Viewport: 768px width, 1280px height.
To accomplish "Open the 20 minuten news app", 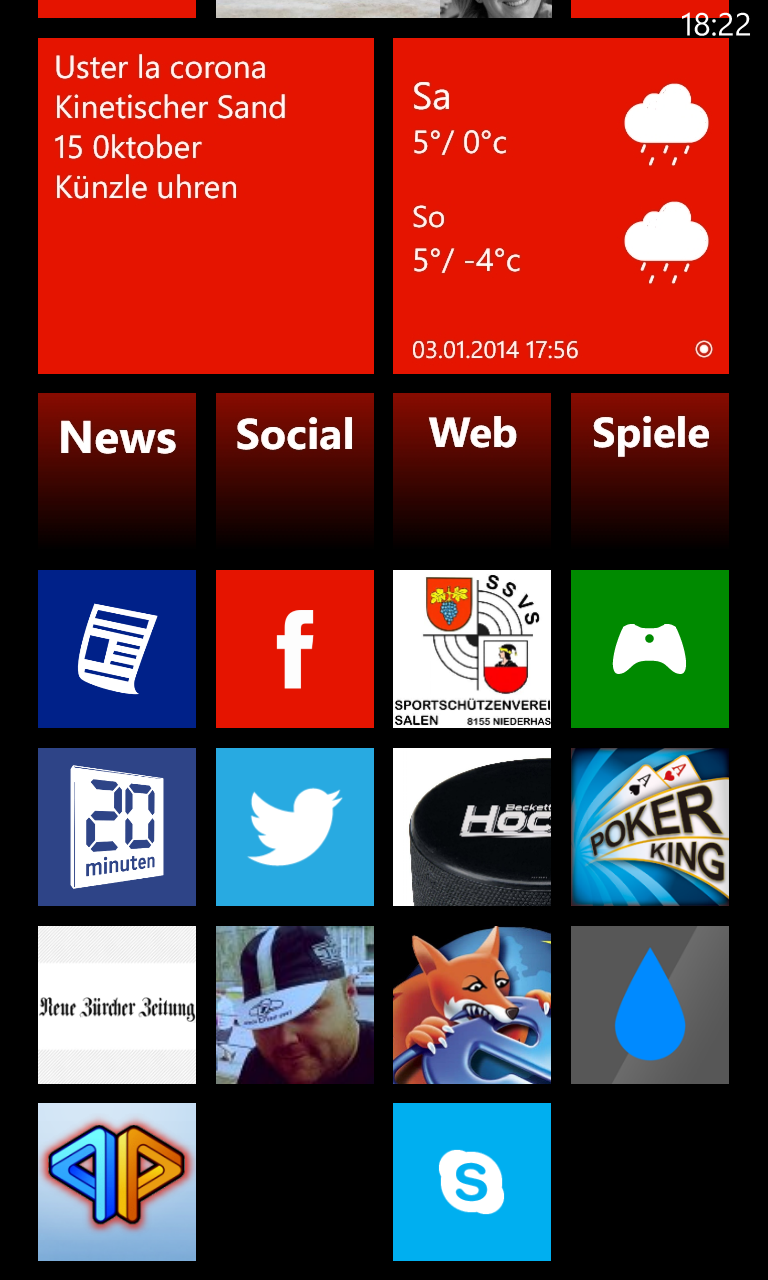I will 117,827.
